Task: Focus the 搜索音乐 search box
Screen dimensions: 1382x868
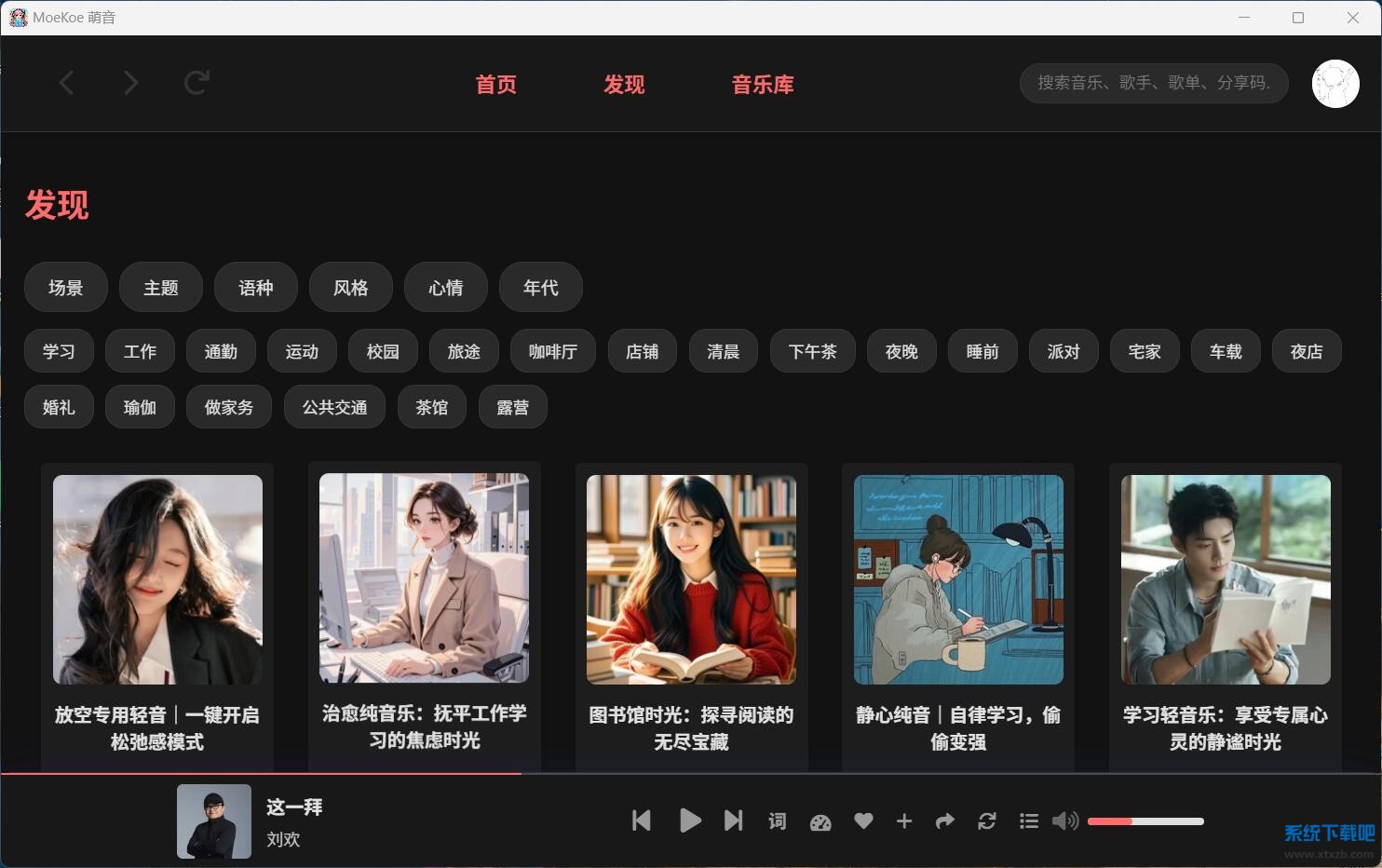Action: (x=1153, y=83)
